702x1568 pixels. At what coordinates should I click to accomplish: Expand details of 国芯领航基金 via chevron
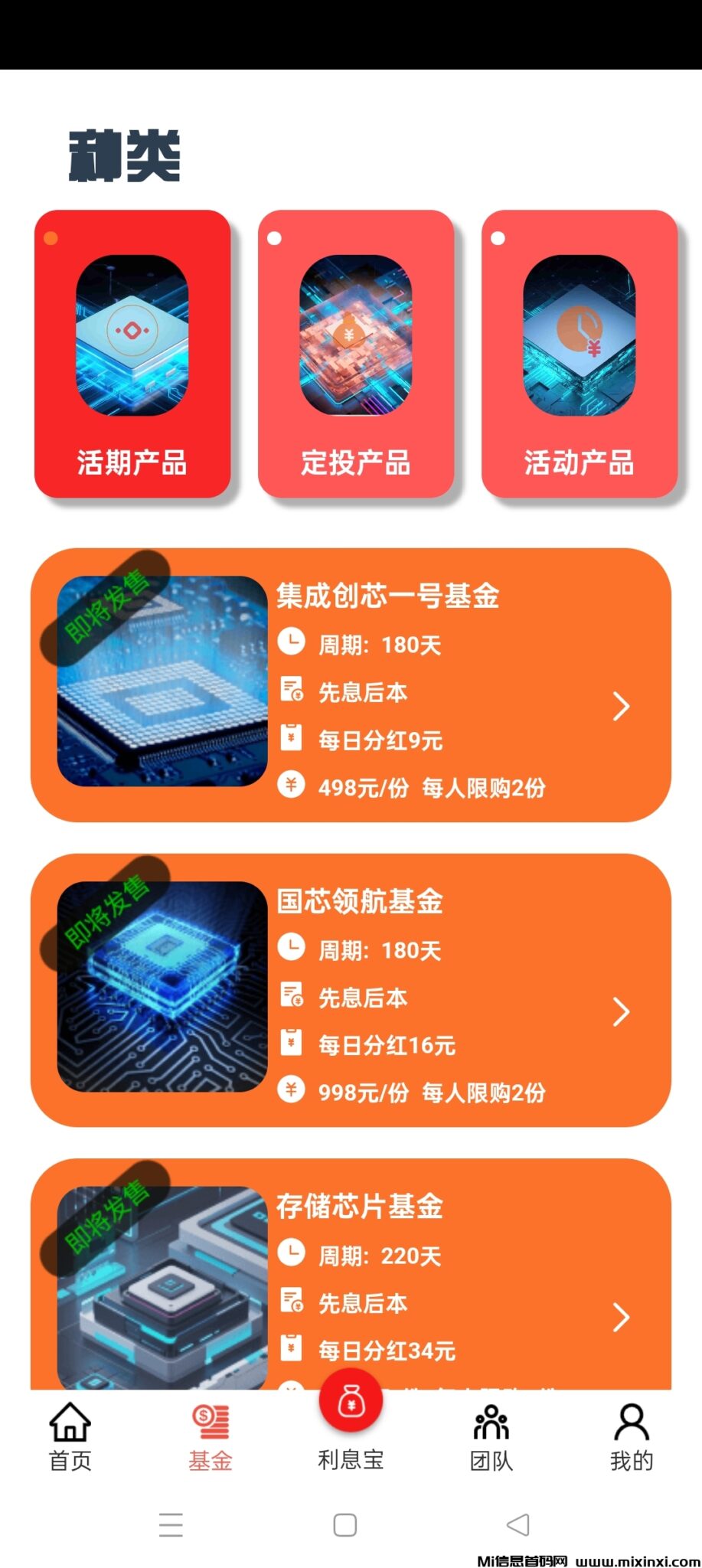621,1012
